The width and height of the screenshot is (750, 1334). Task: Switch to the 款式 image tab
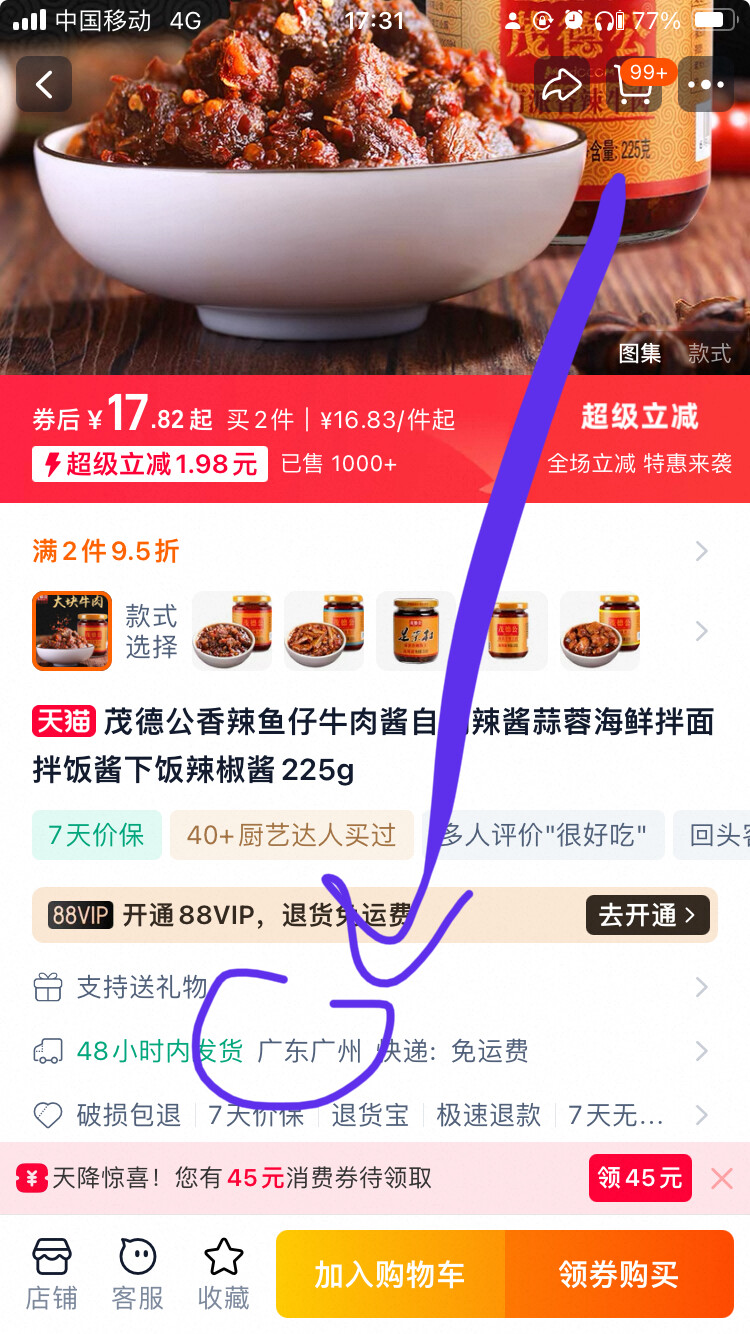click(x=709, y=353)
